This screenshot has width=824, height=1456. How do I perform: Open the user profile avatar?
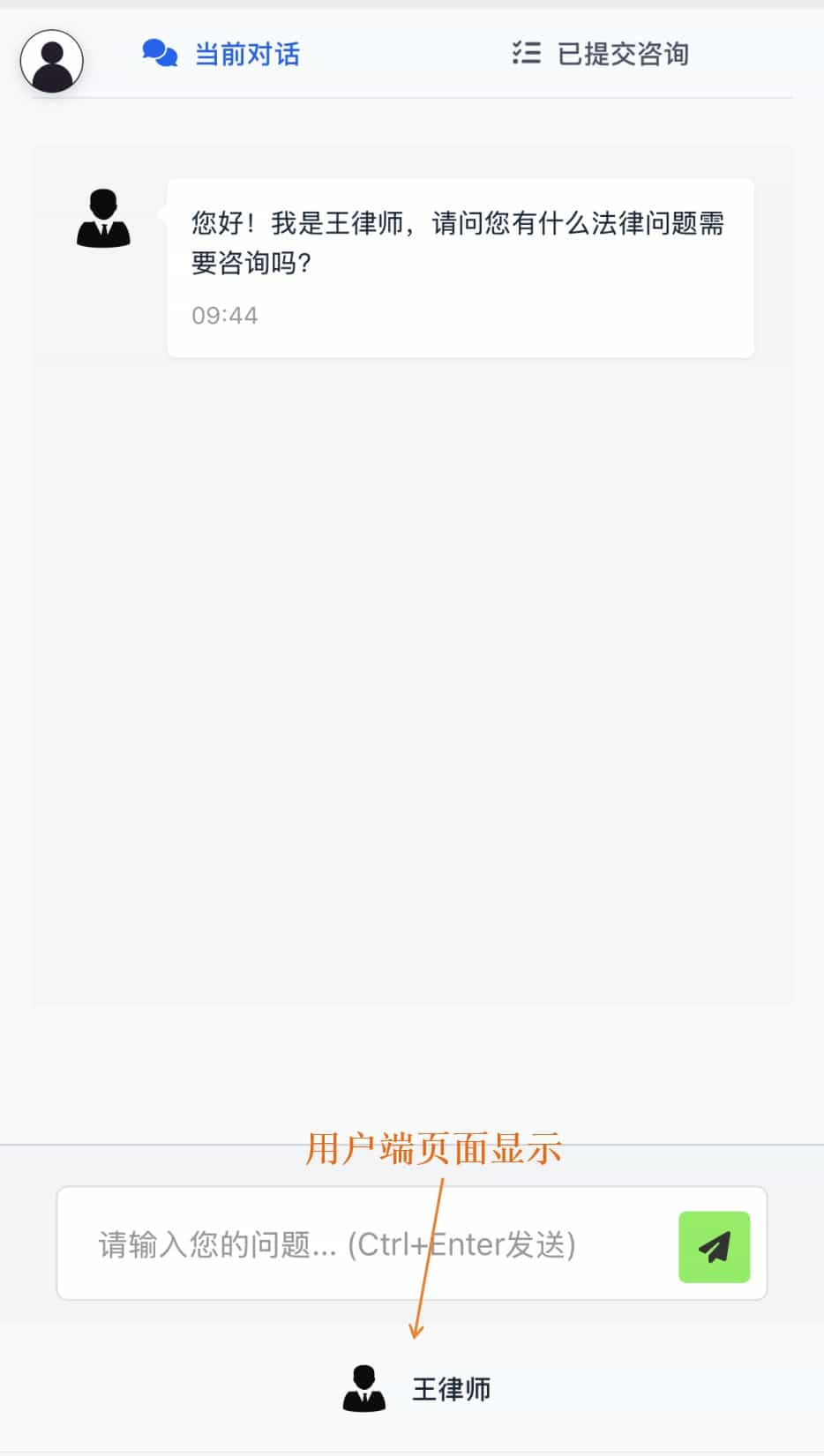tap(52, 61)
